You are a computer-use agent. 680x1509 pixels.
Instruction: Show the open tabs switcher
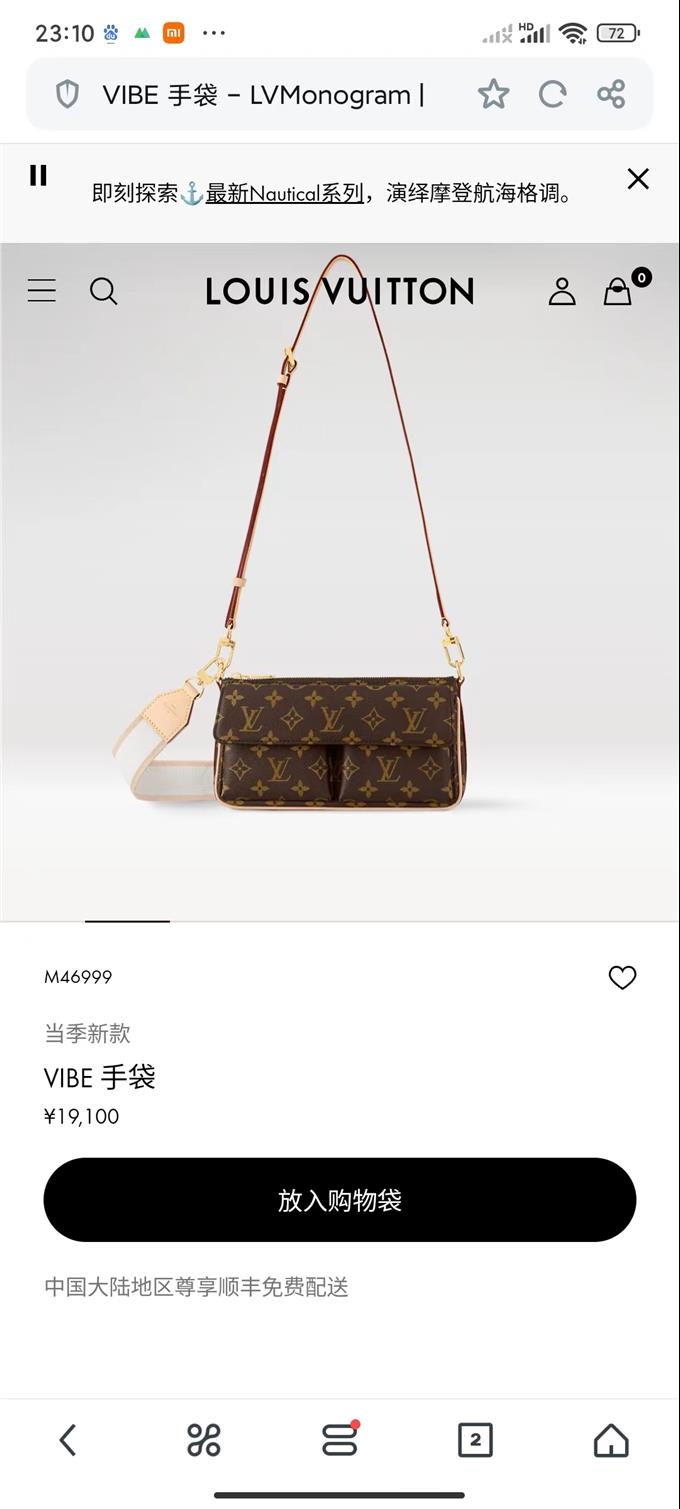[475, 1440]
